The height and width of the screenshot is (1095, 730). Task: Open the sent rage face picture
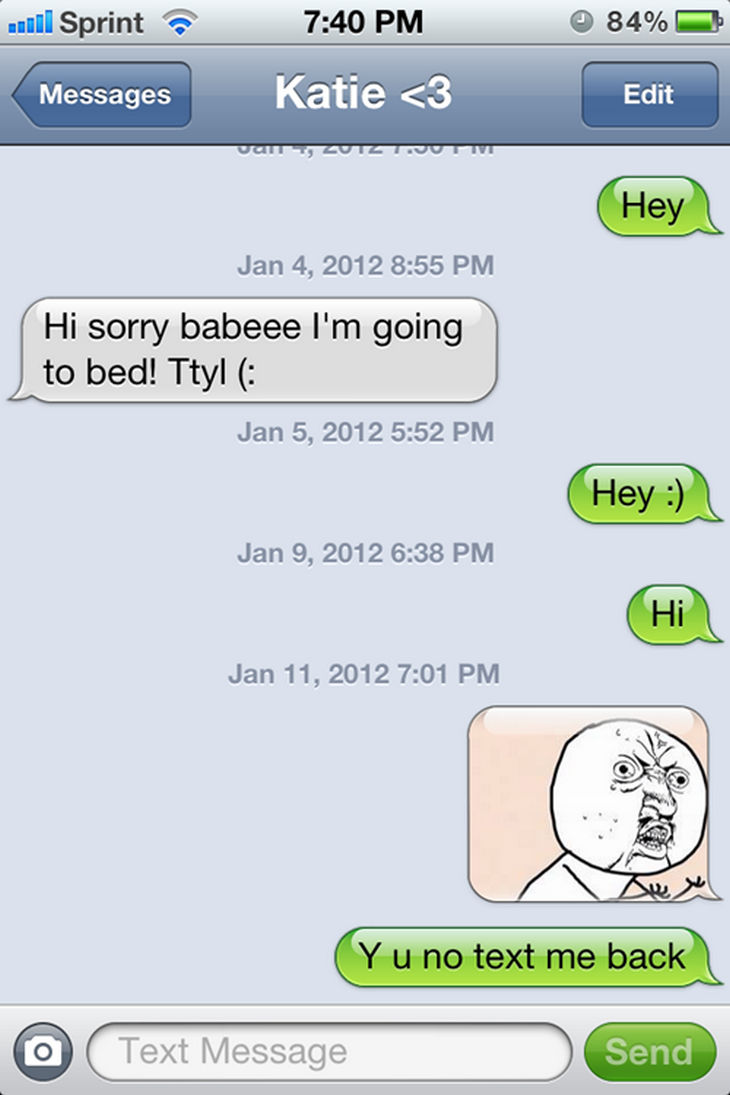tap(588, 804)
